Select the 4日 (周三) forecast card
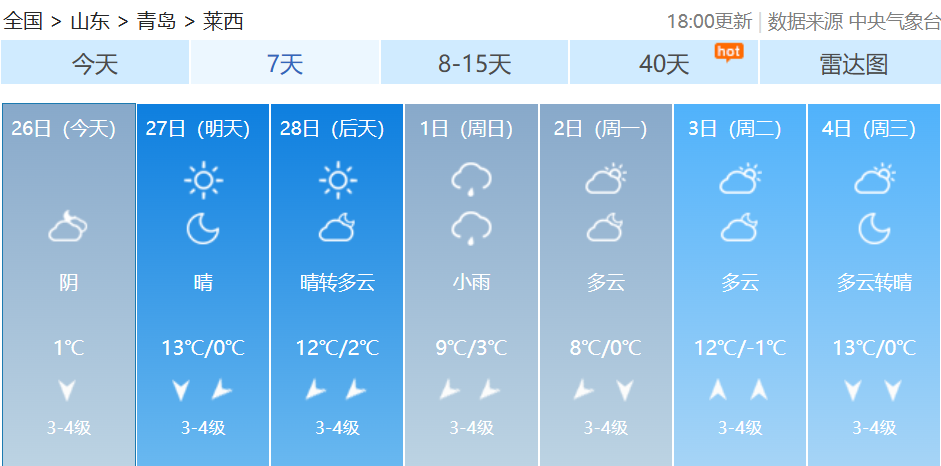 pos(874,284)
